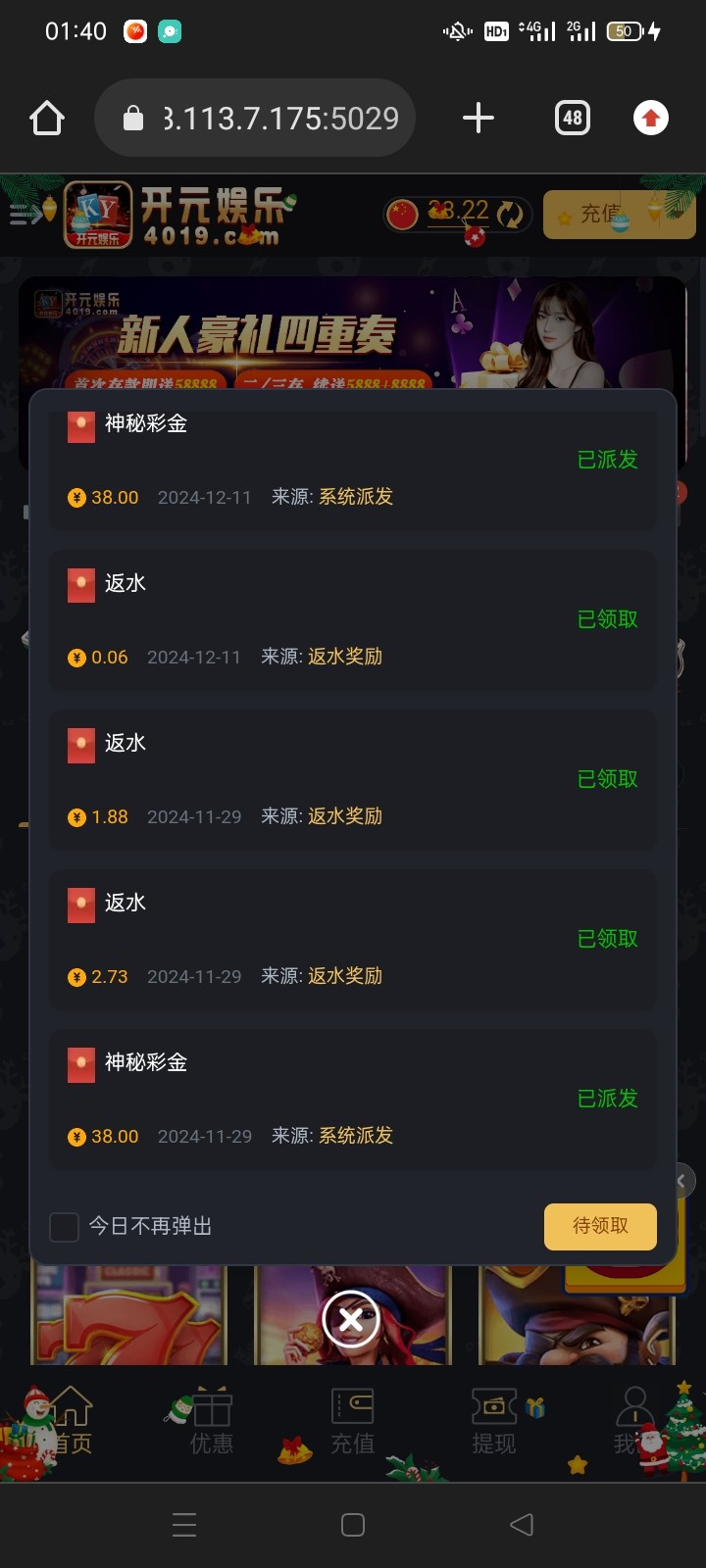
Task: View the 48 open tabs
Action: click(573, 119)
